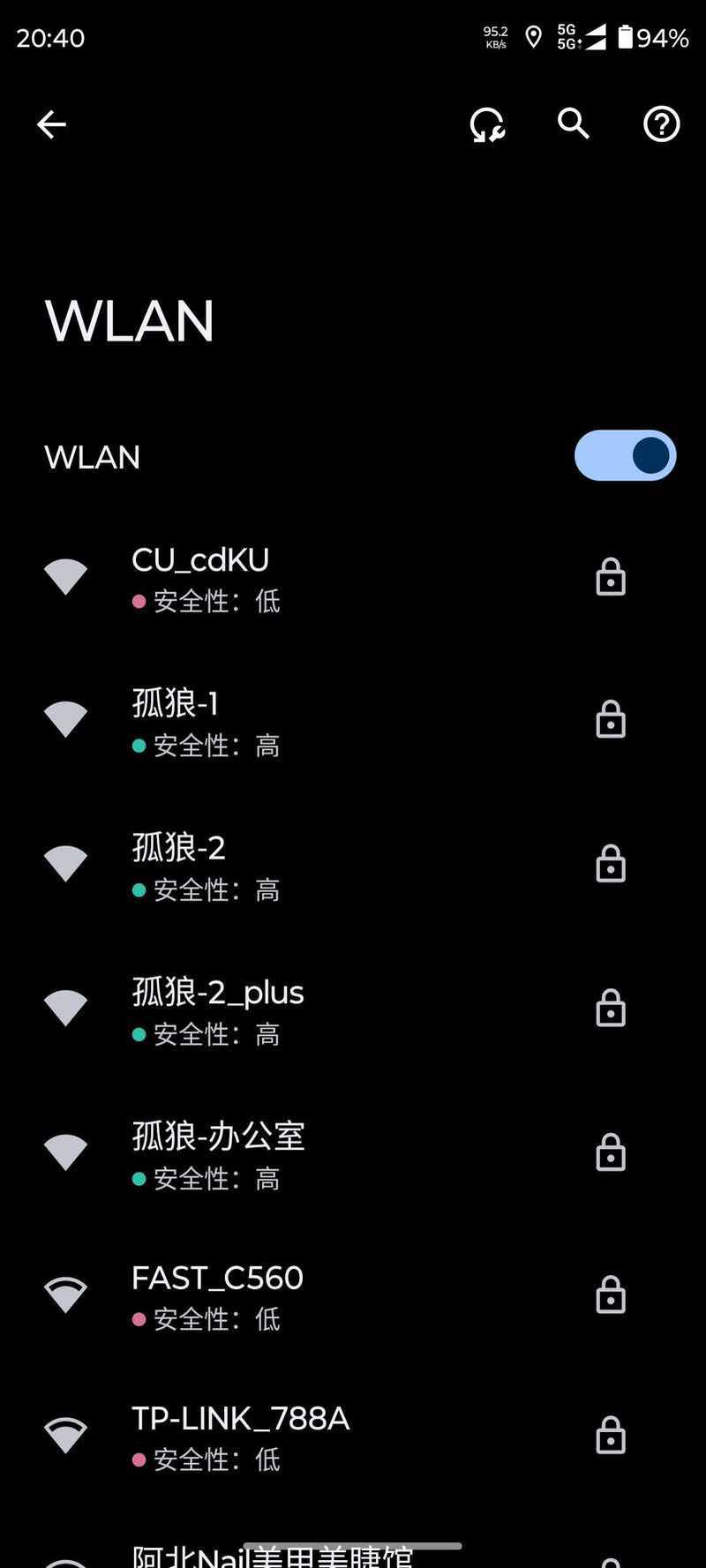This screenshot has height=1568, width=706.
Task: Connect to the CU_cdKU network
Action: pyautogui.click(x=353, y=579)
